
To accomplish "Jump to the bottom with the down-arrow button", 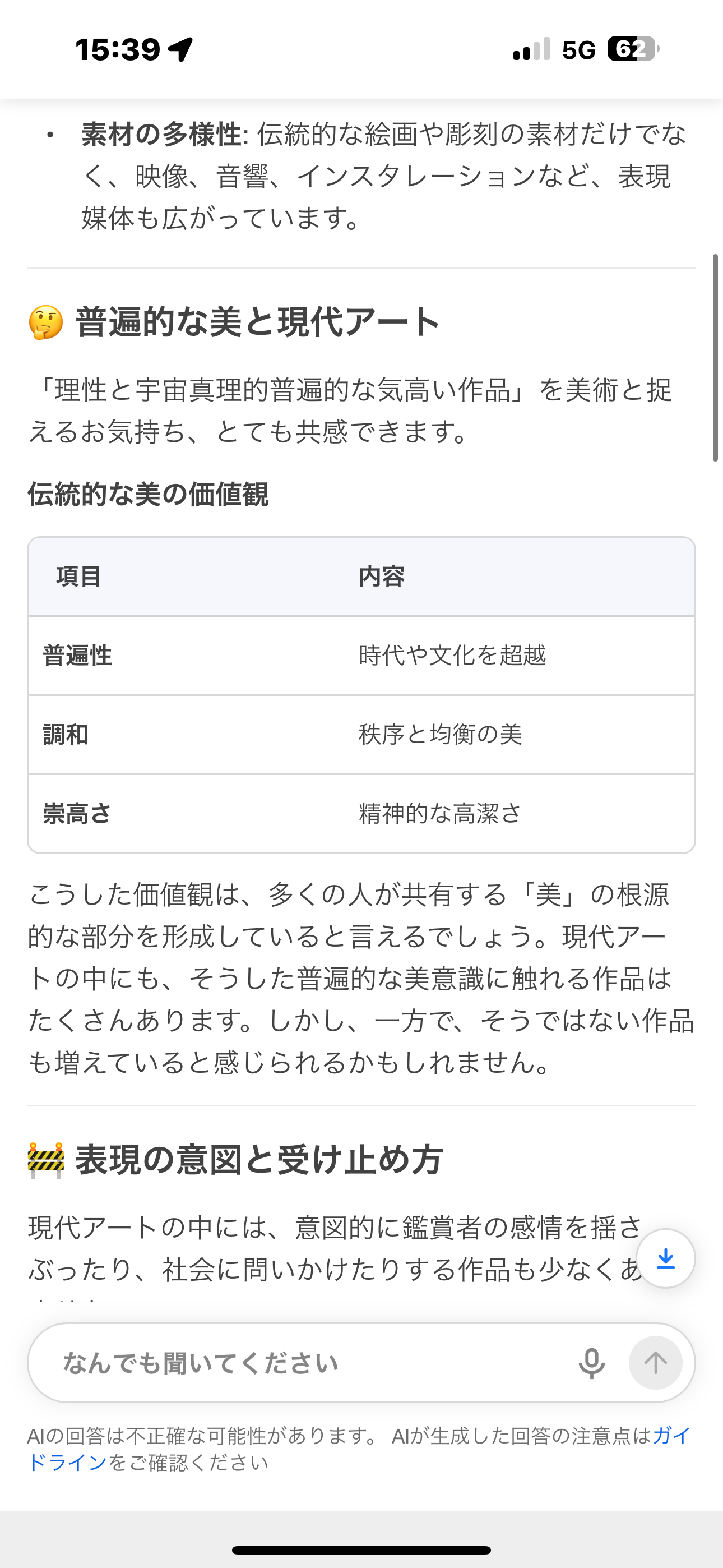I will [666, 1259].
